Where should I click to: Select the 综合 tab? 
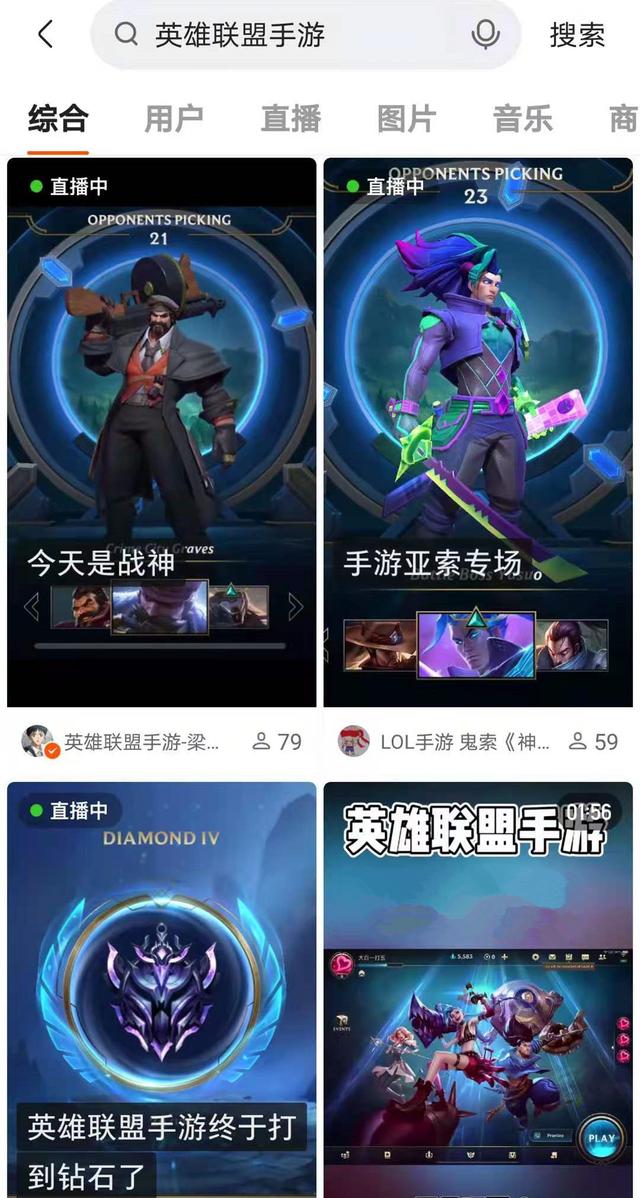click(58, 119)
